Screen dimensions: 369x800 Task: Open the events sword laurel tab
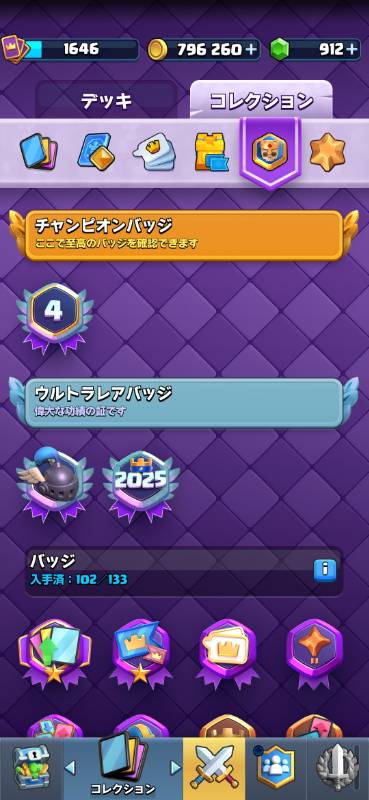pyautogui.click(x=338, y=769)
